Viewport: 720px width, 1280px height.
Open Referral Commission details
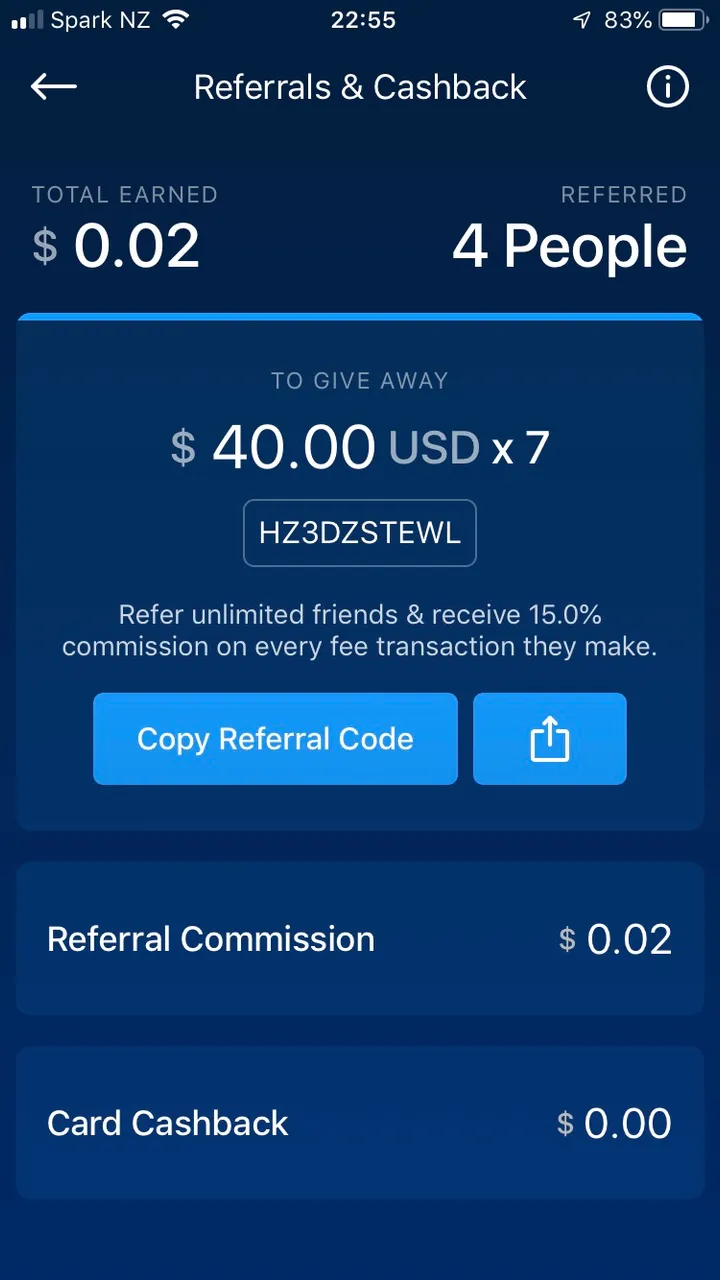click(x=360, y=939)
